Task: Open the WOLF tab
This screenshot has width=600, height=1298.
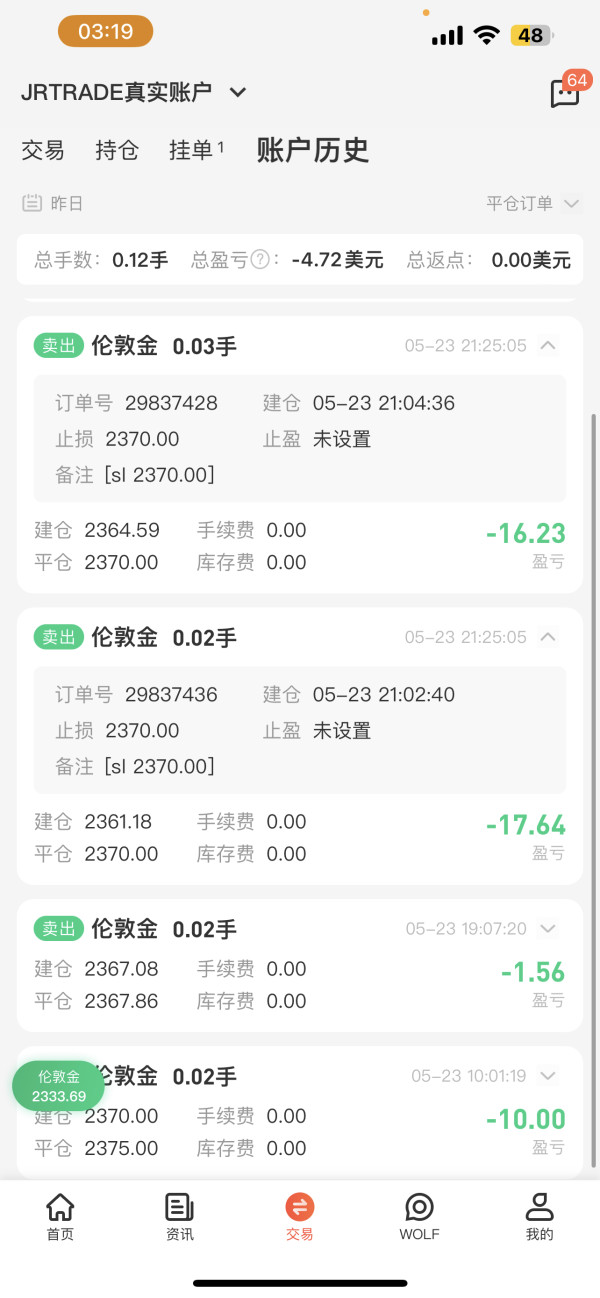Action: click(419, 1216)
